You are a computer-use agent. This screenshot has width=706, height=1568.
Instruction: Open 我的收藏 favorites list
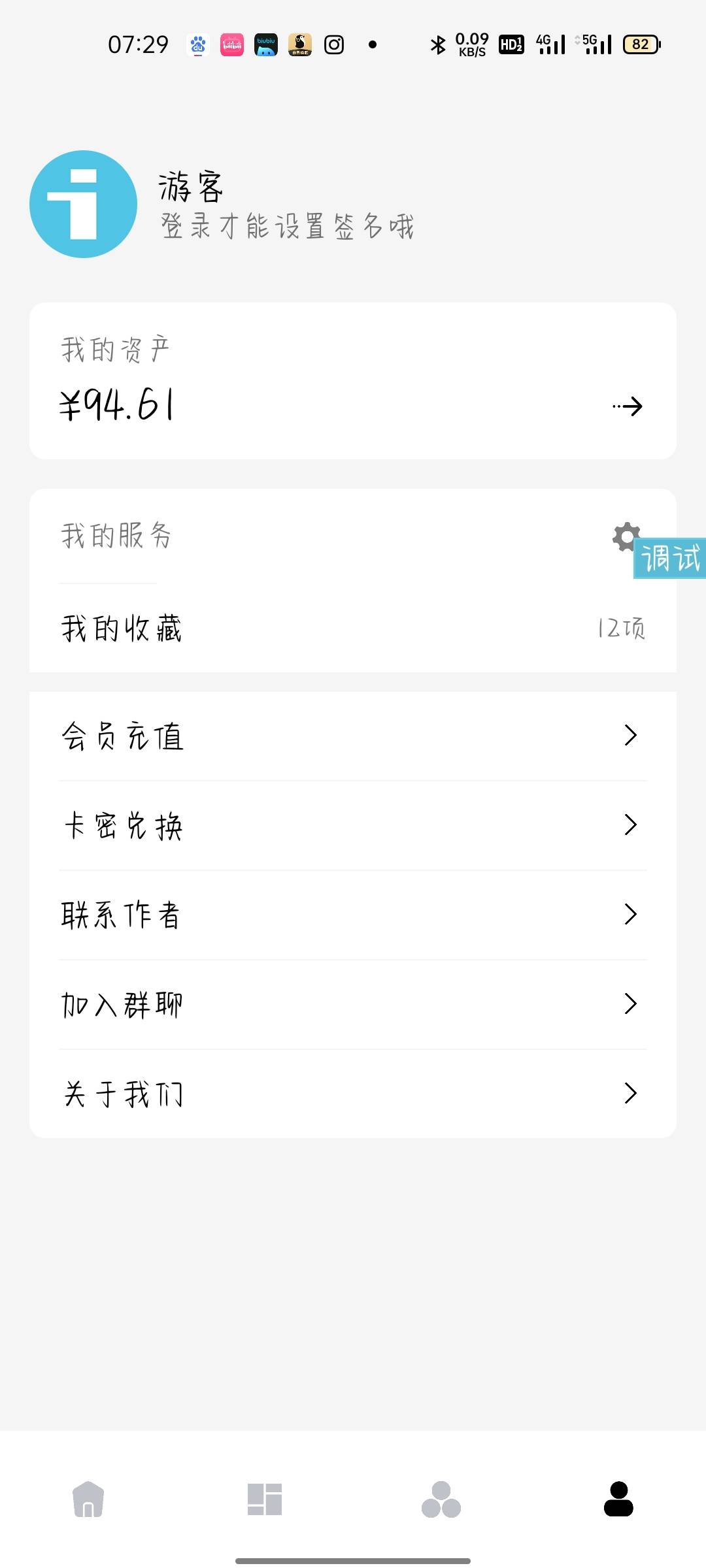[x=353, y=629]
